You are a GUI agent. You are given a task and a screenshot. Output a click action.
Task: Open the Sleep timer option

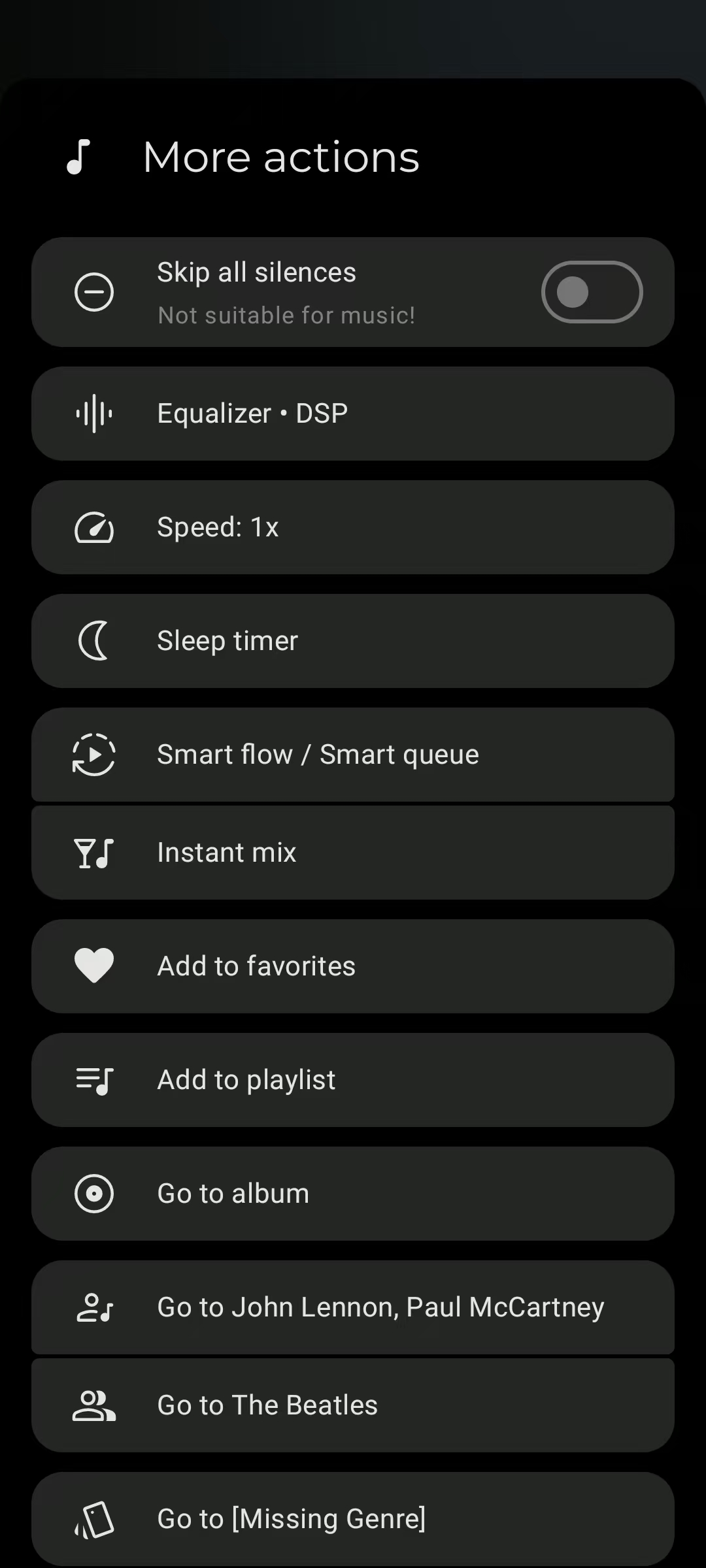(x=353, y=641)
